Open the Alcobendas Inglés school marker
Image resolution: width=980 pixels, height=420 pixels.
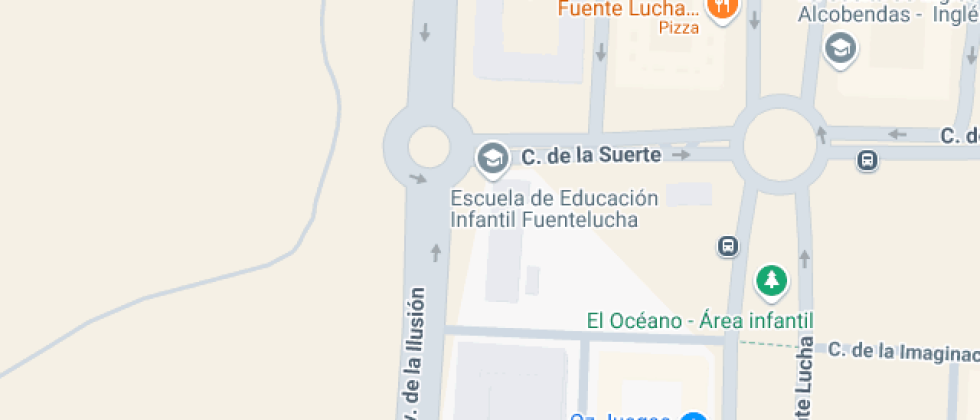pos(841,47)
